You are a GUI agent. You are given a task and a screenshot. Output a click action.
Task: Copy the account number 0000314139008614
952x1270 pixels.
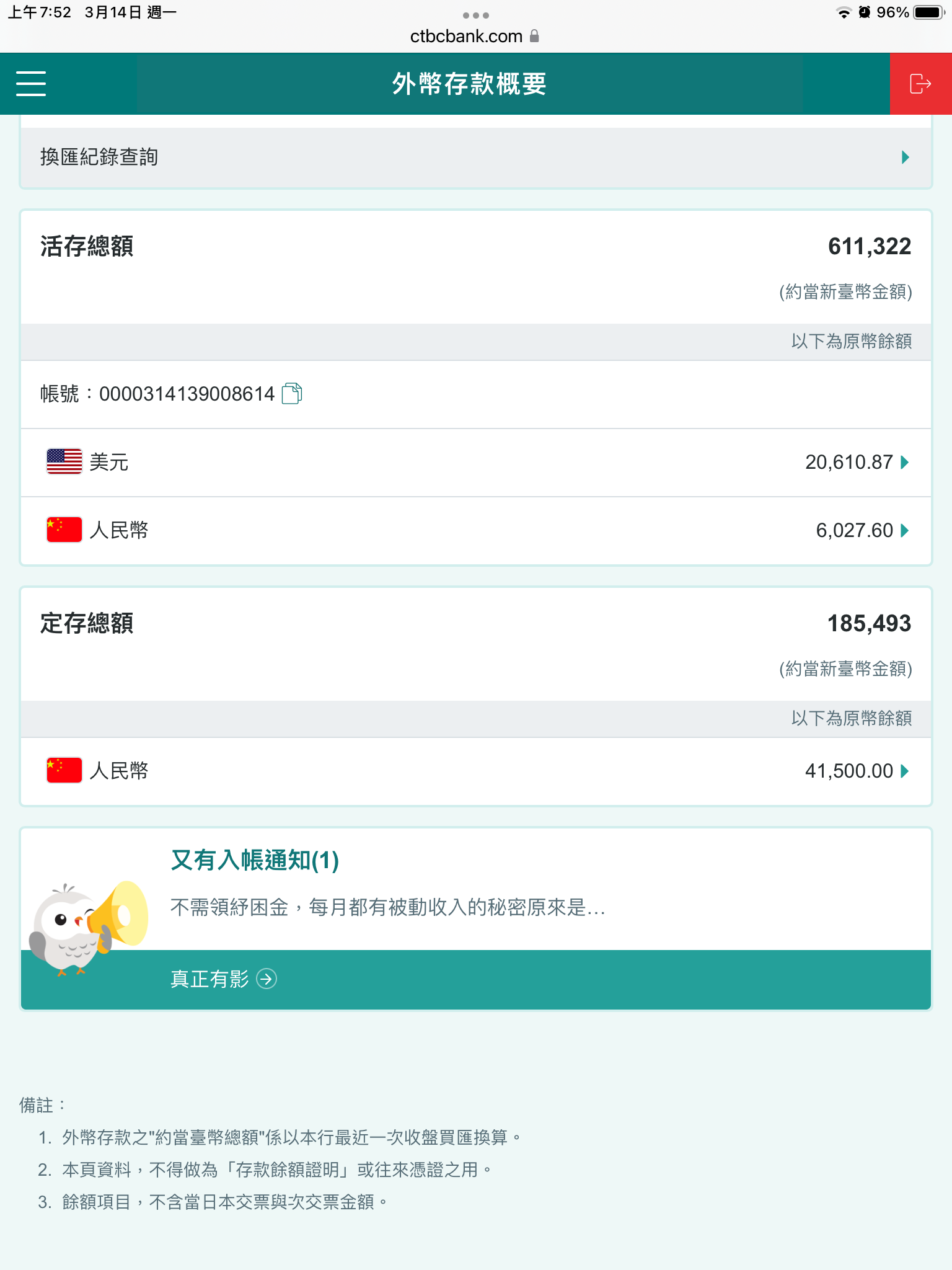pyautogui.click(x=292, y=394)
